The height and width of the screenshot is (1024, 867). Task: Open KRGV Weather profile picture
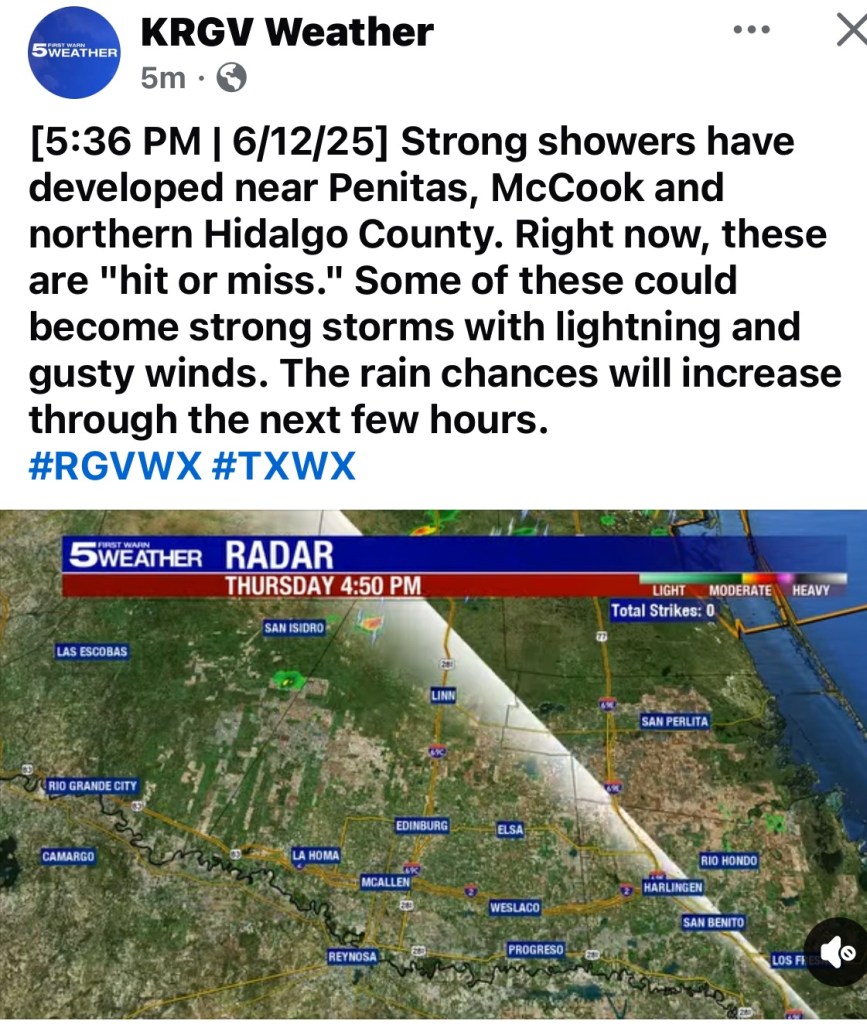tap(74, 53)
